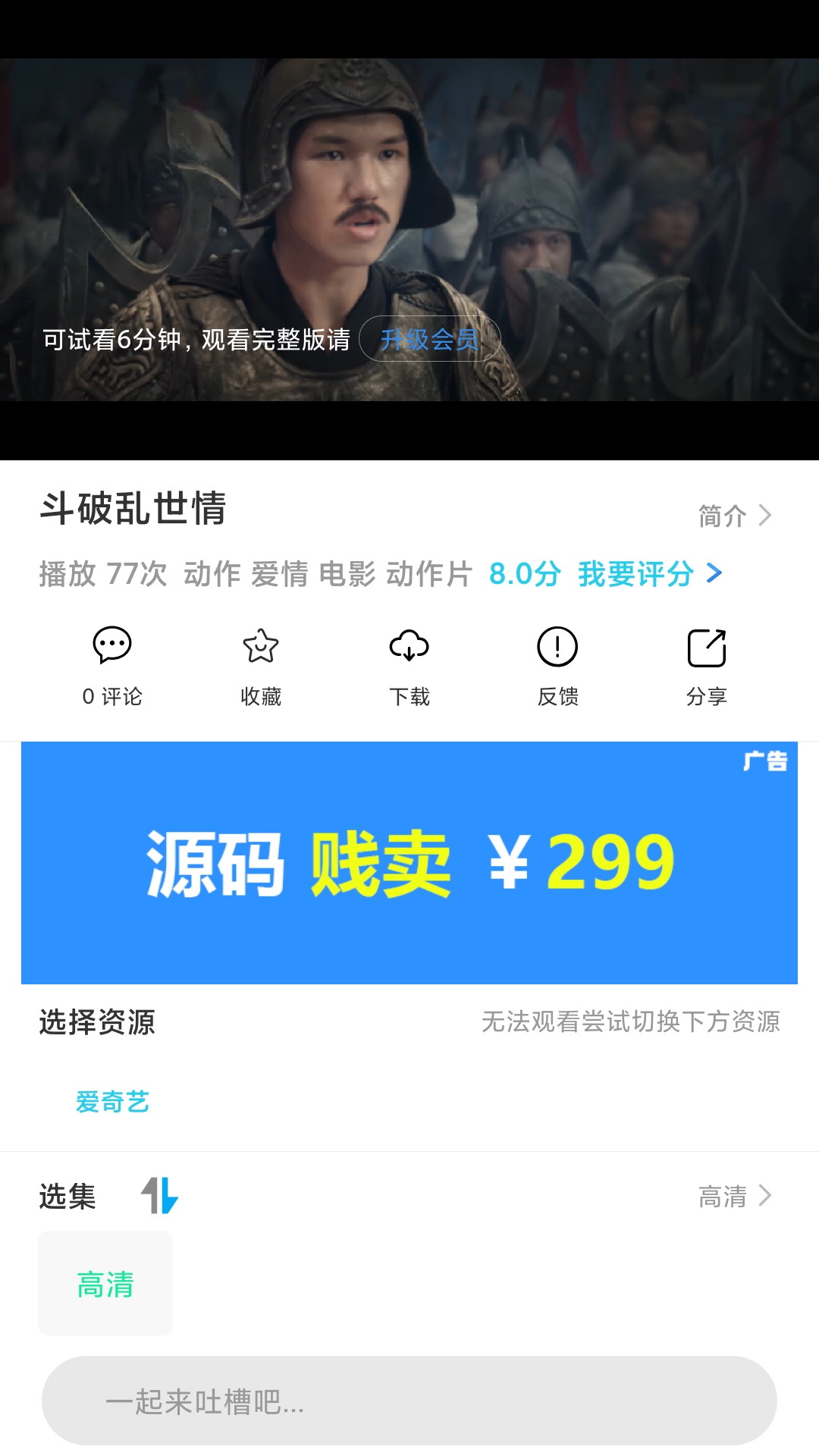Open the comments icon
The height and width of the screenshot is (1456, 819).
click(112, 646)
